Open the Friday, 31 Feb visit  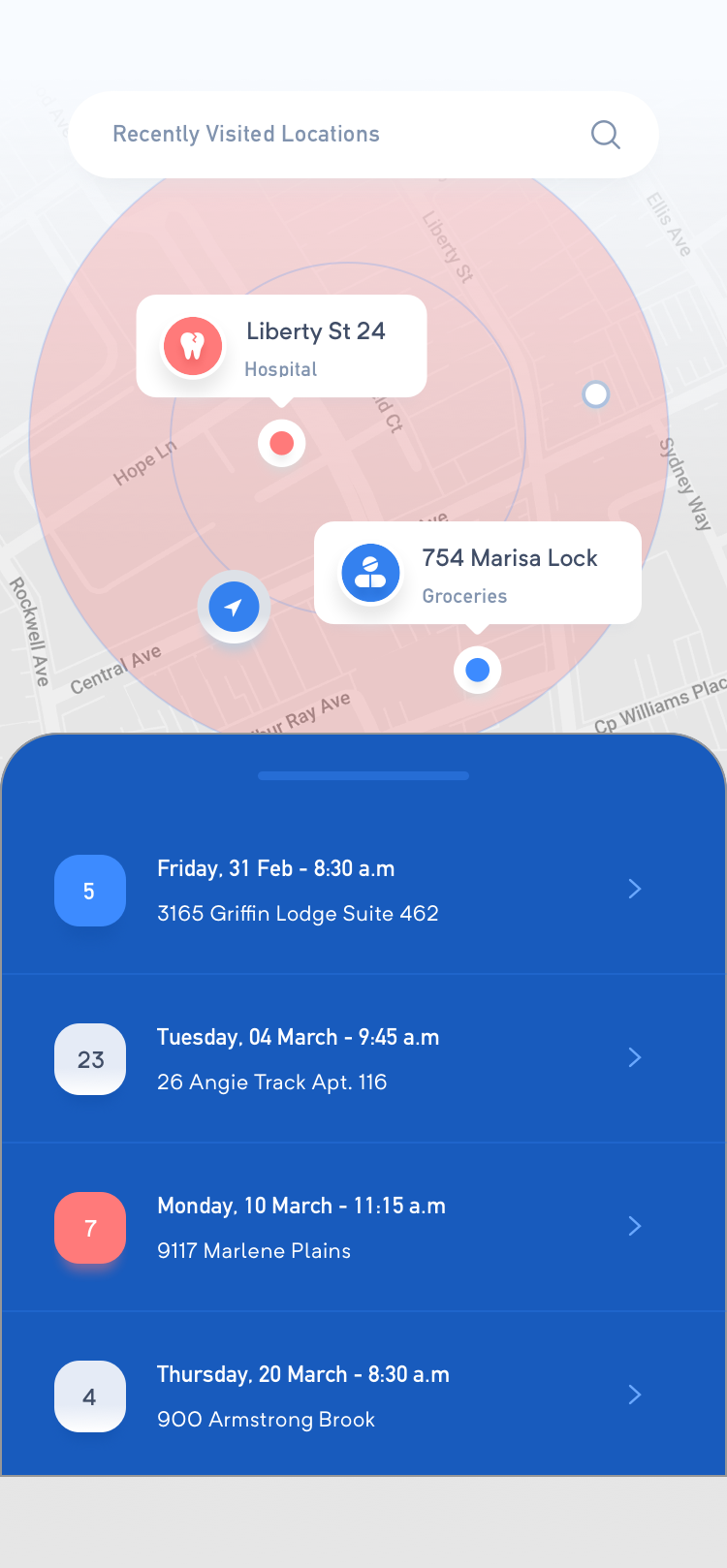[x=363, y=891]
